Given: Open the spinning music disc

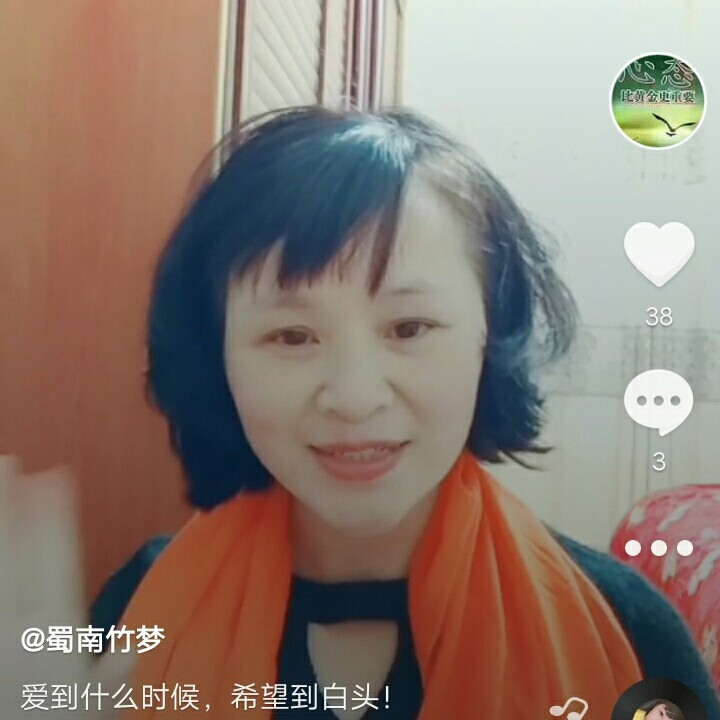Looking at the screenshot, I should point(661,701).
